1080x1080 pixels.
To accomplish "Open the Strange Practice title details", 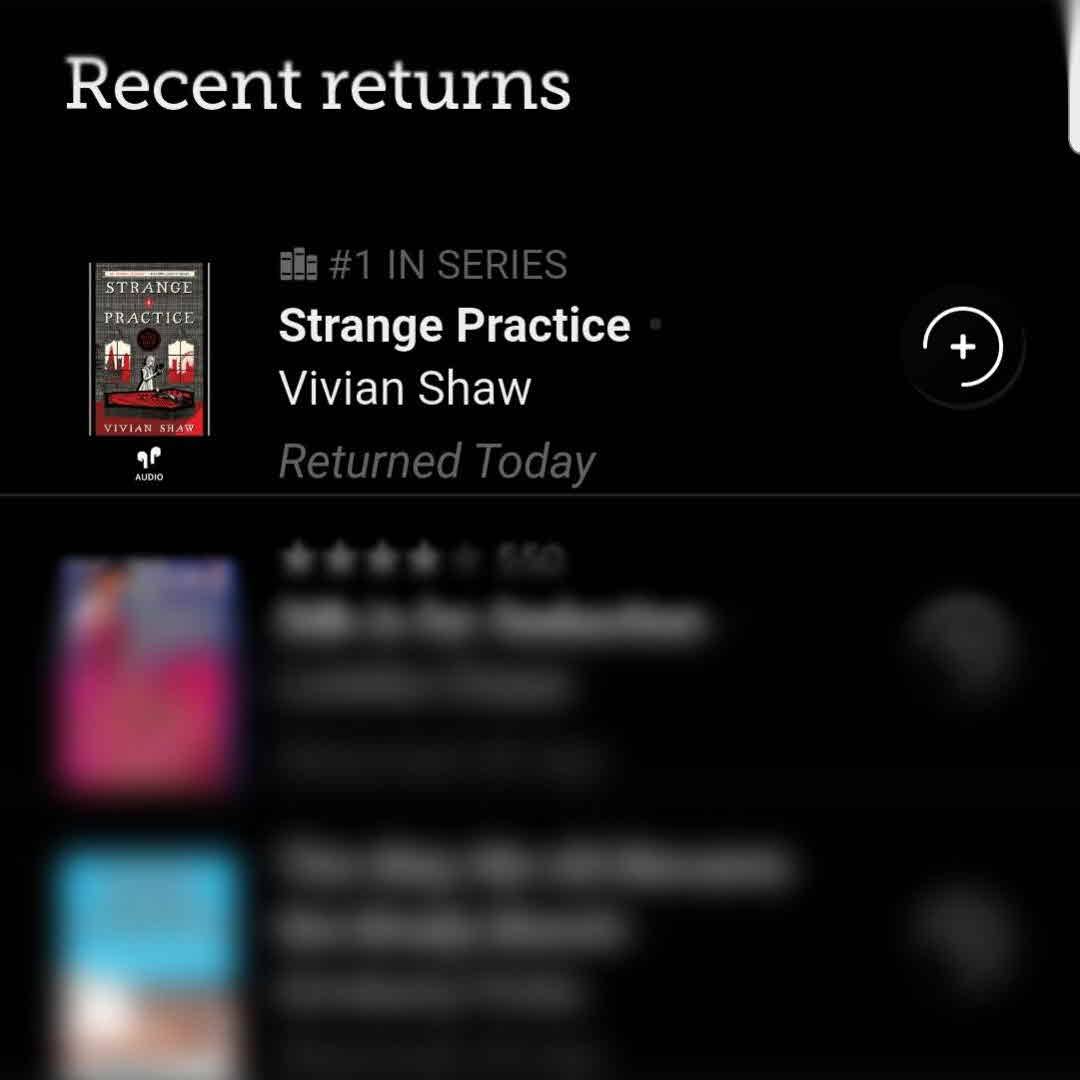I will click(455, 326).
